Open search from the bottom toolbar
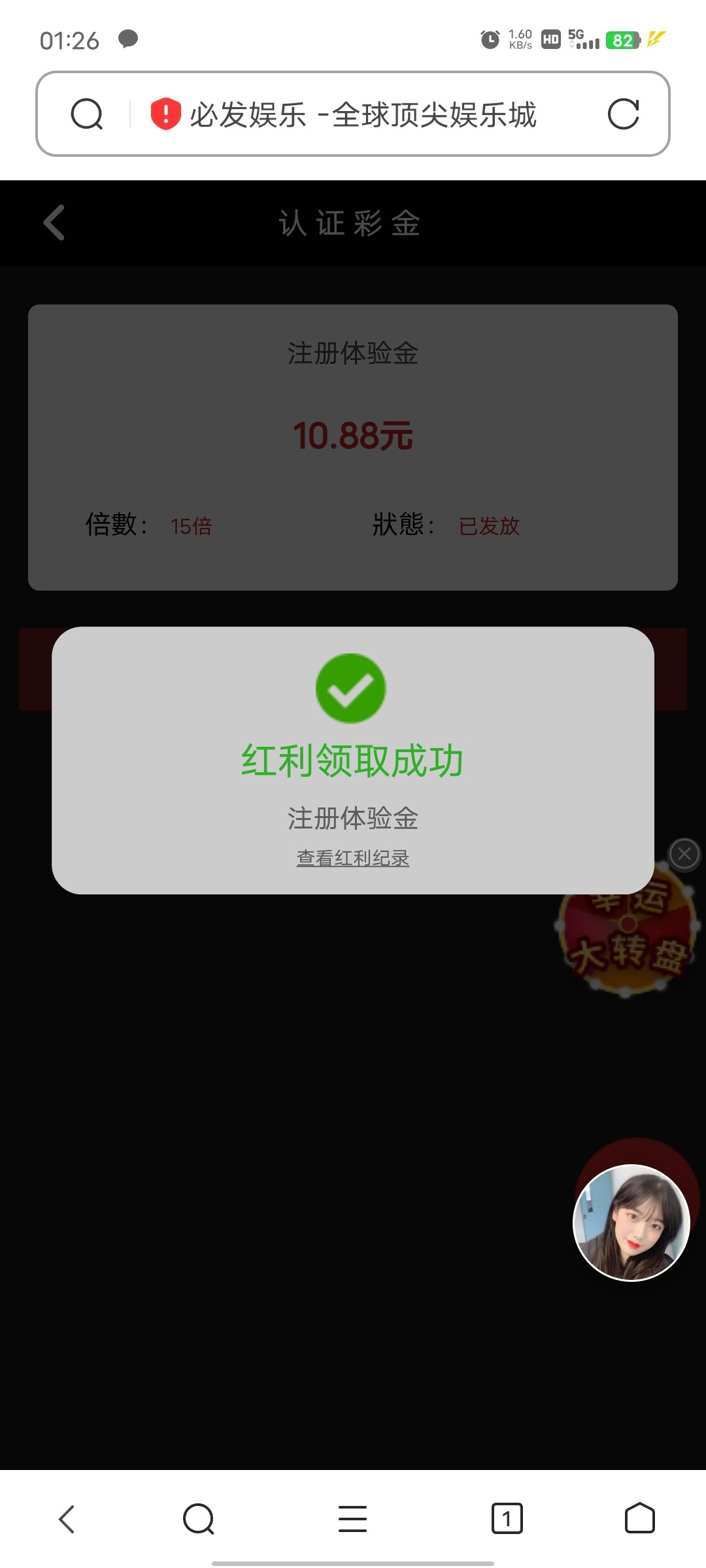 (199, 1519)
